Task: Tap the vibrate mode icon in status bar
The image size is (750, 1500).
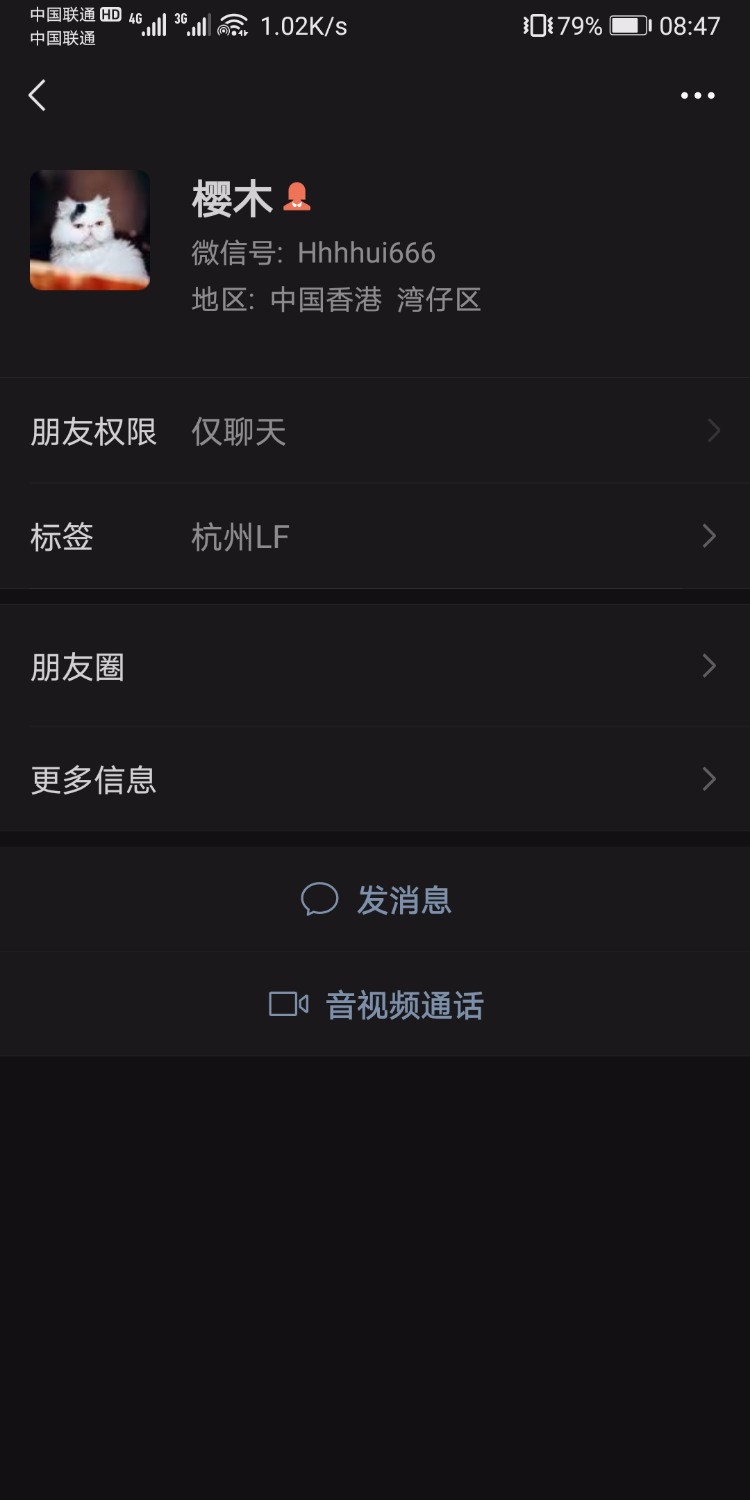Action: click(536, 25)
